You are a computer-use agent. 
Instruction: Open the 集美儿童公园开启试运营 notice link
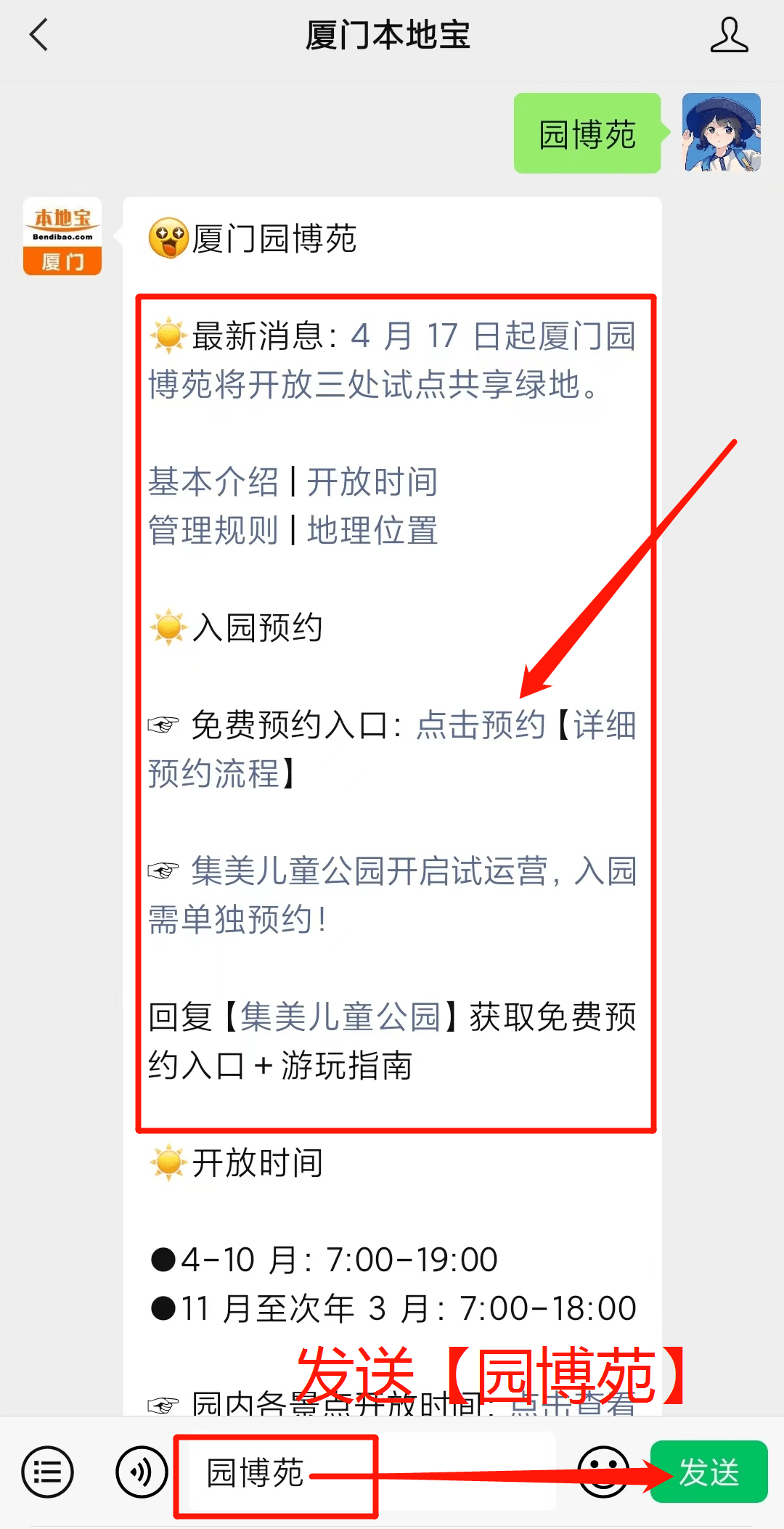(392, 871)
